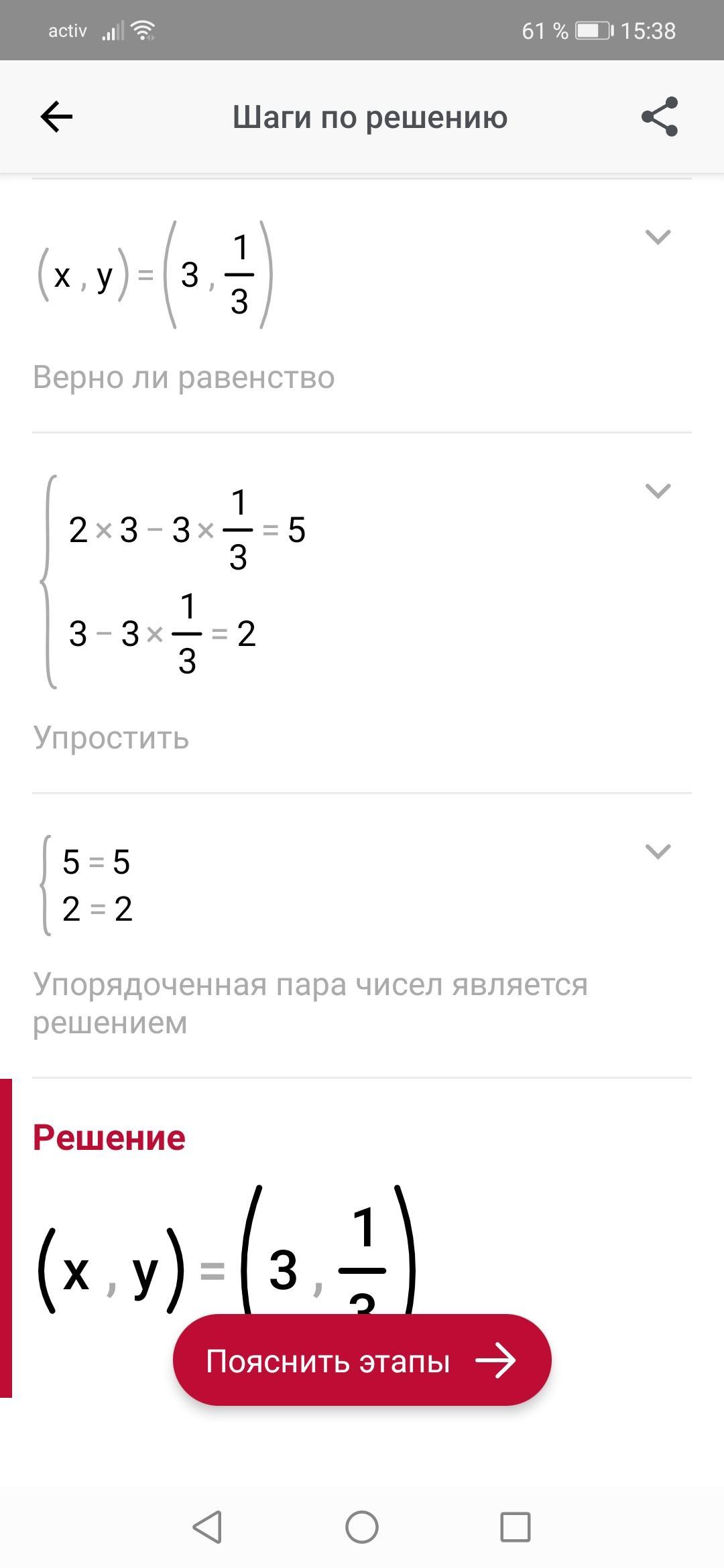Share the solution steps
The height and width of the screenshot is (1568, 724).
660,117
